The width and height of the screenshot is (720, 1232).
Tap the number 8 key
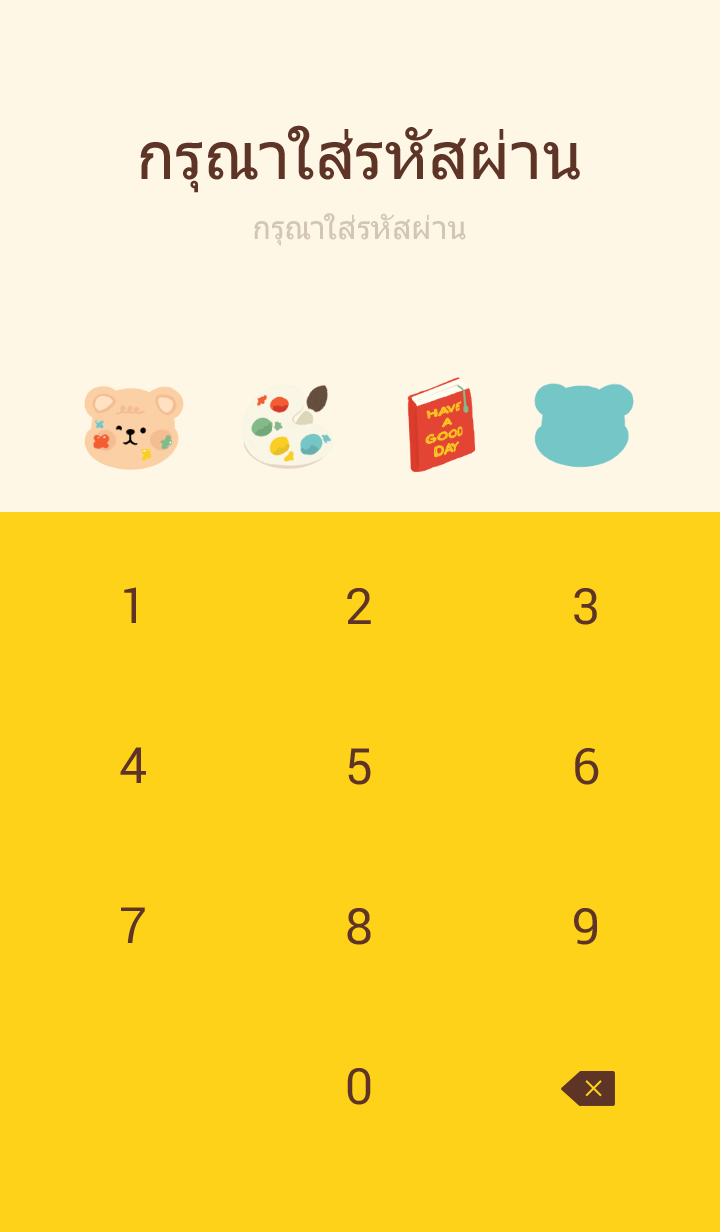[x=359, y=927]
